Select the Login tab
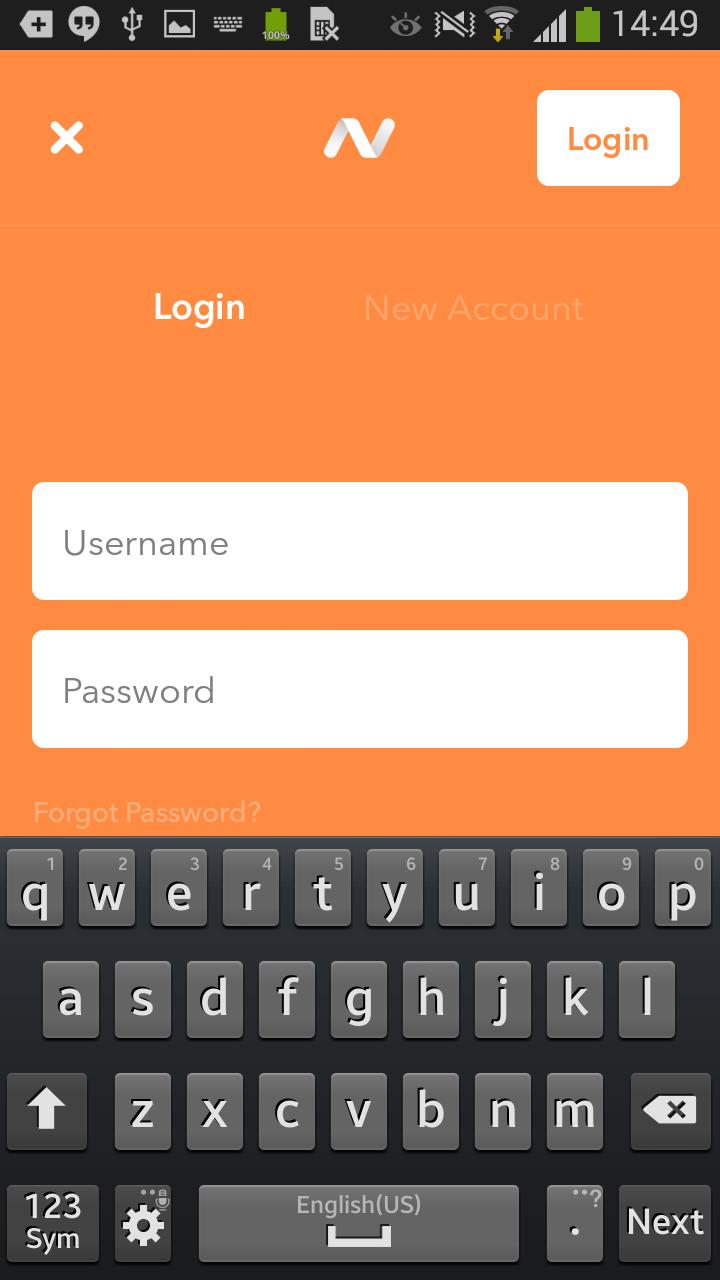The width and height of the screenshot is (720, 1280). pyautogui.click(x=199, y=308)
